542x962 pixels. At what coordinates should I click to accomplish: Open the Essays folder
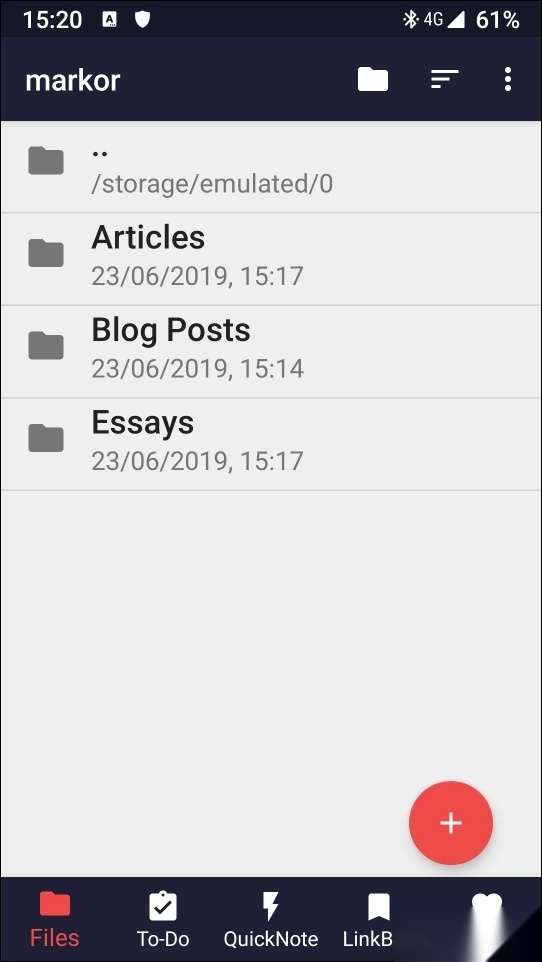coord(271,445)
